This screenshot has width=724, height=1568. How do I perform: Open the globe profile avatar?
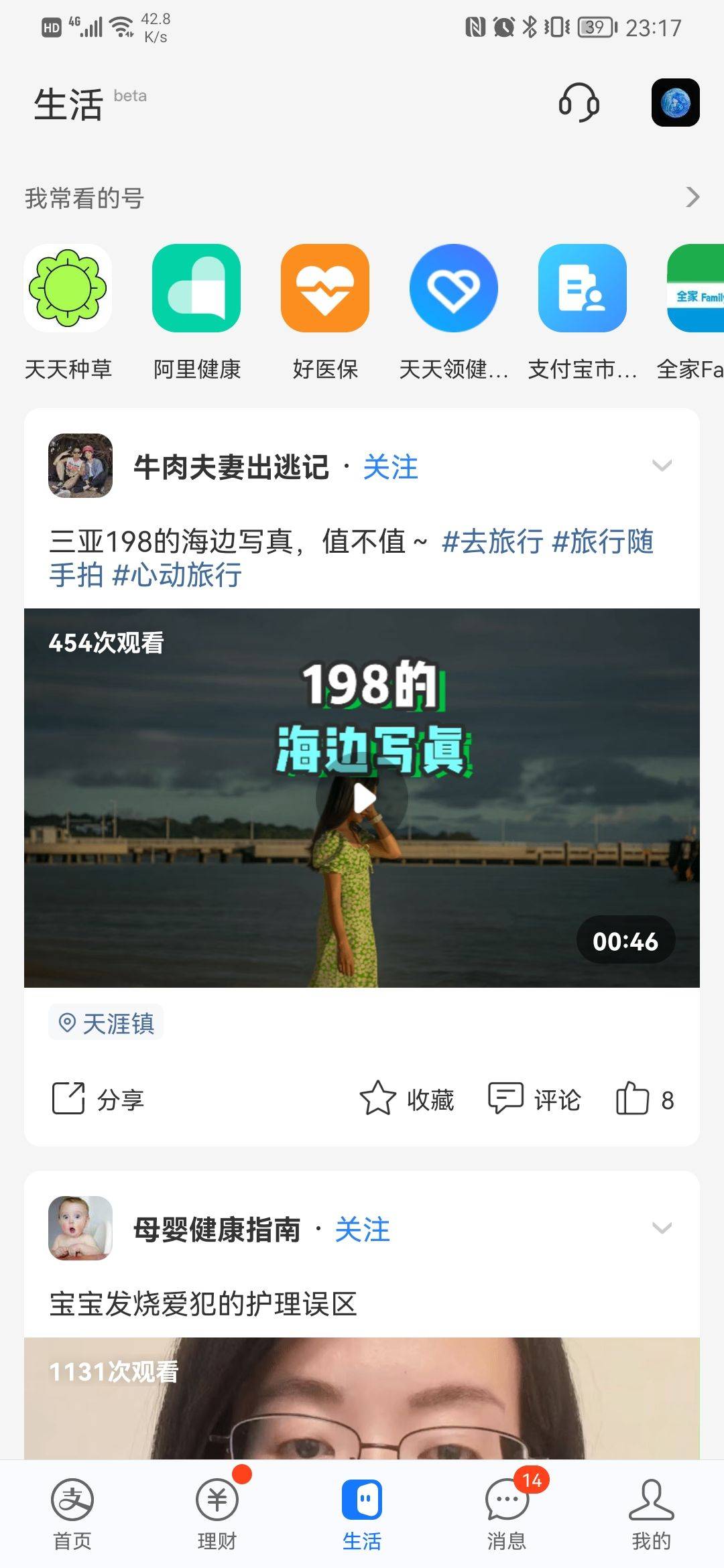tap(675, 103)
